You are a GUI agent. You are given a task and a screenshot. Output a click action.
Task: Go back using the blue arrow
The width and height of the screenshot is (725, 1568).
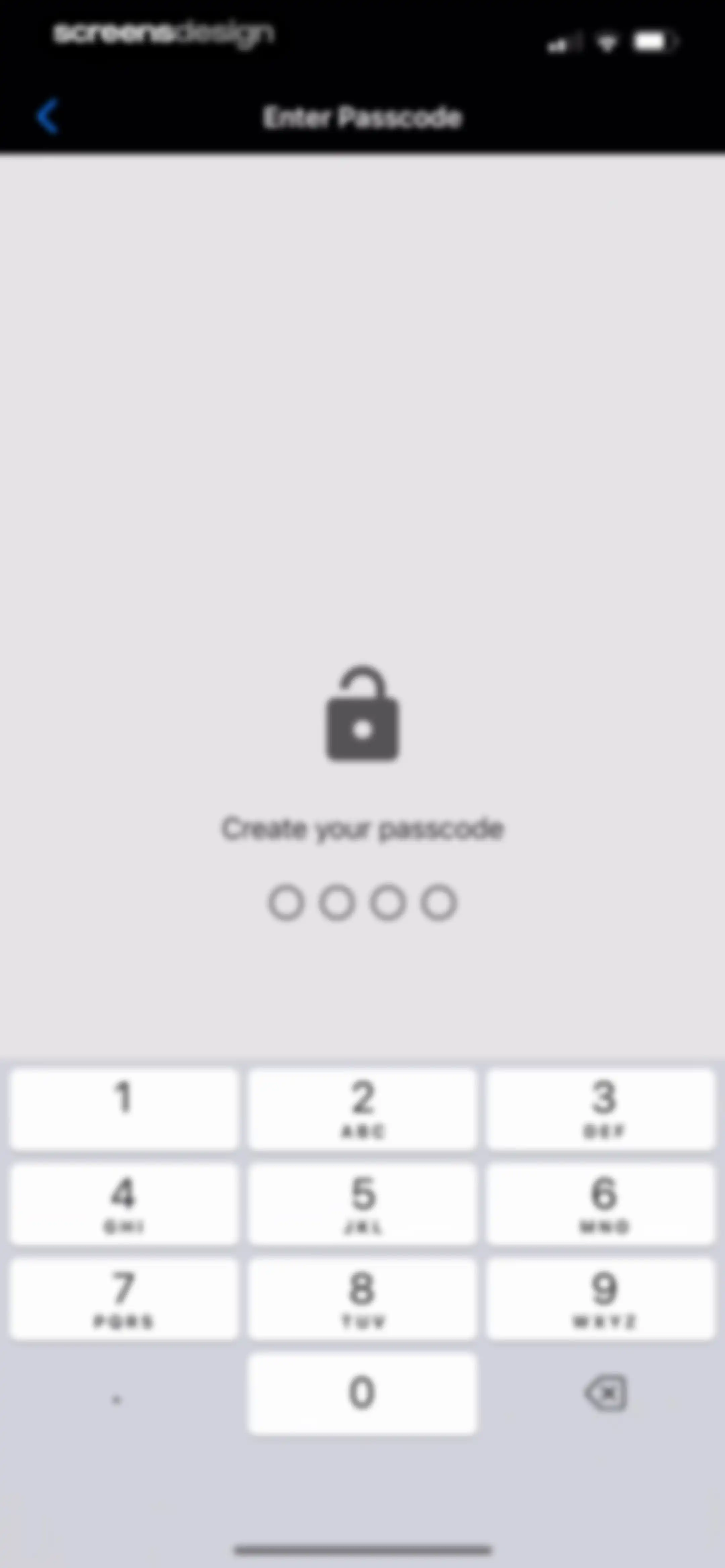tap(47, 116)
